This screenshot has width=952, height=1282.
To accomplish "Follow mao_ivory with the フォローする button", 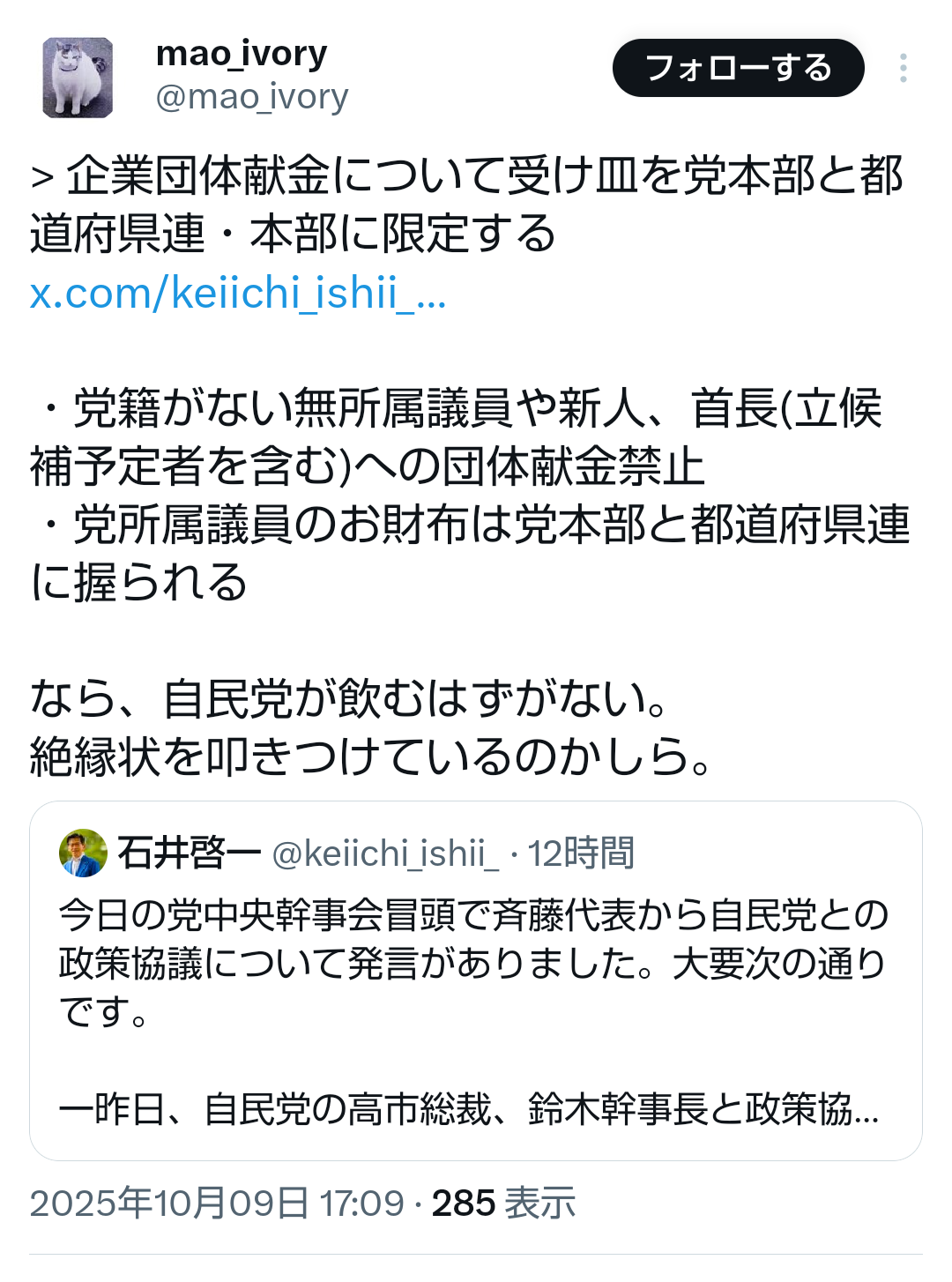I will [x=738, y=68].
